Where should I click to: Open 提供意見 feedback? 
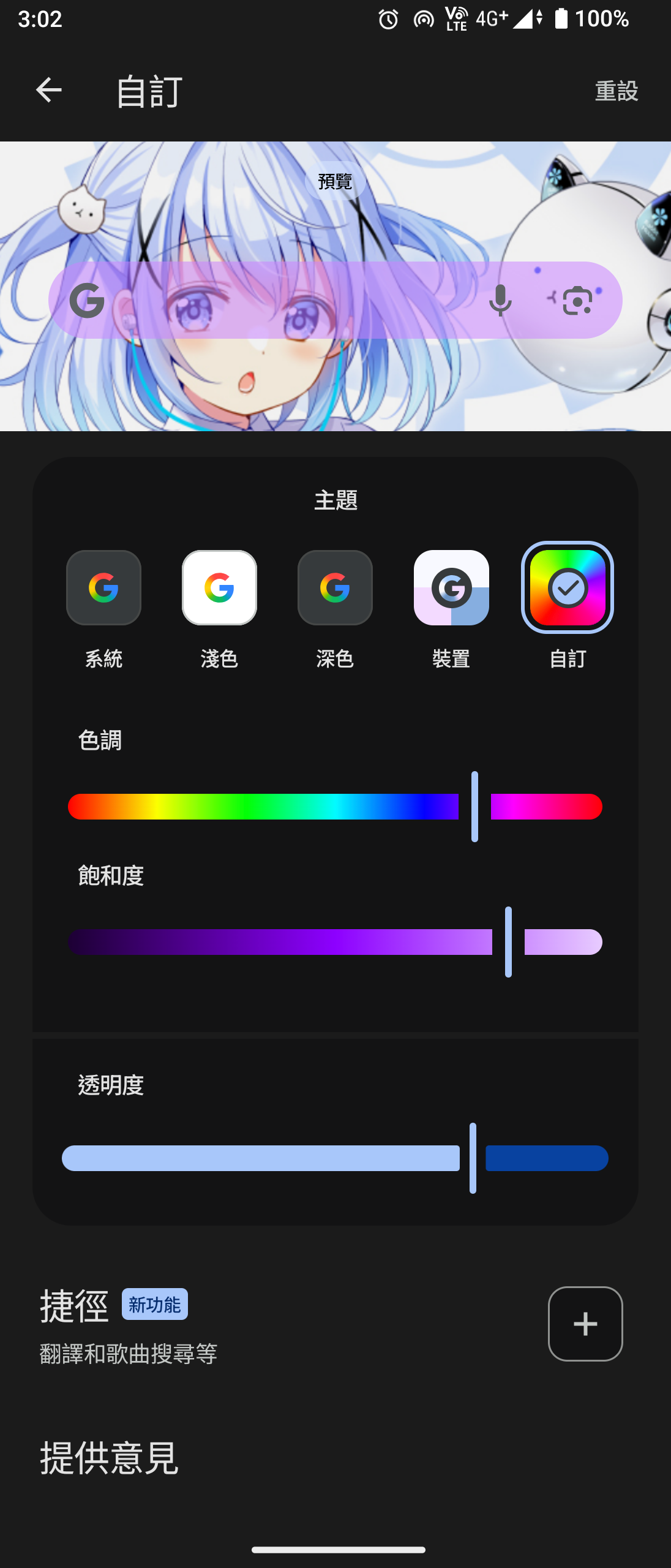click(109, 1458)
